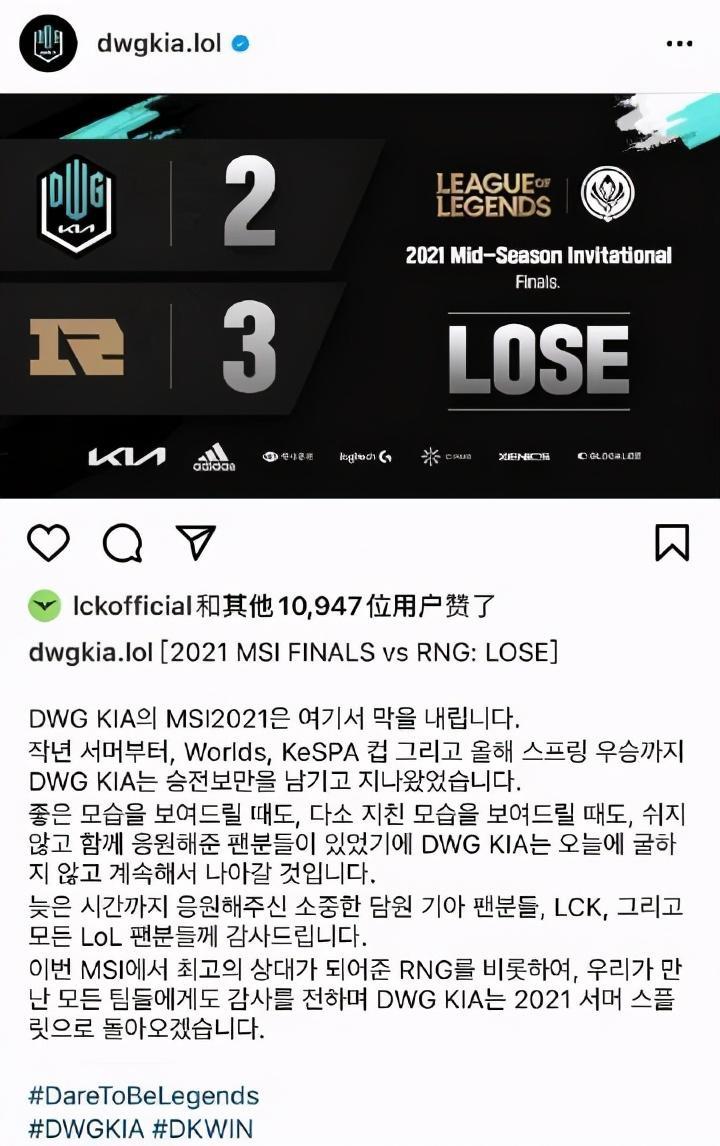Open the post overflow menu

(679, 45)
